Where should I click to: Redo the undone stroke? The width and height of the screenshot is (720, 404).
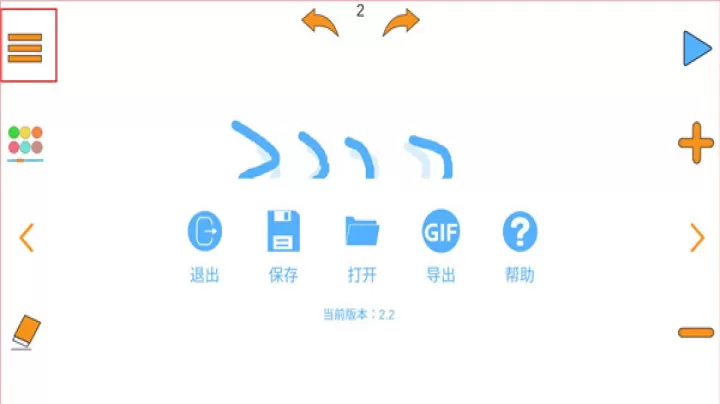tap(401, 22)
